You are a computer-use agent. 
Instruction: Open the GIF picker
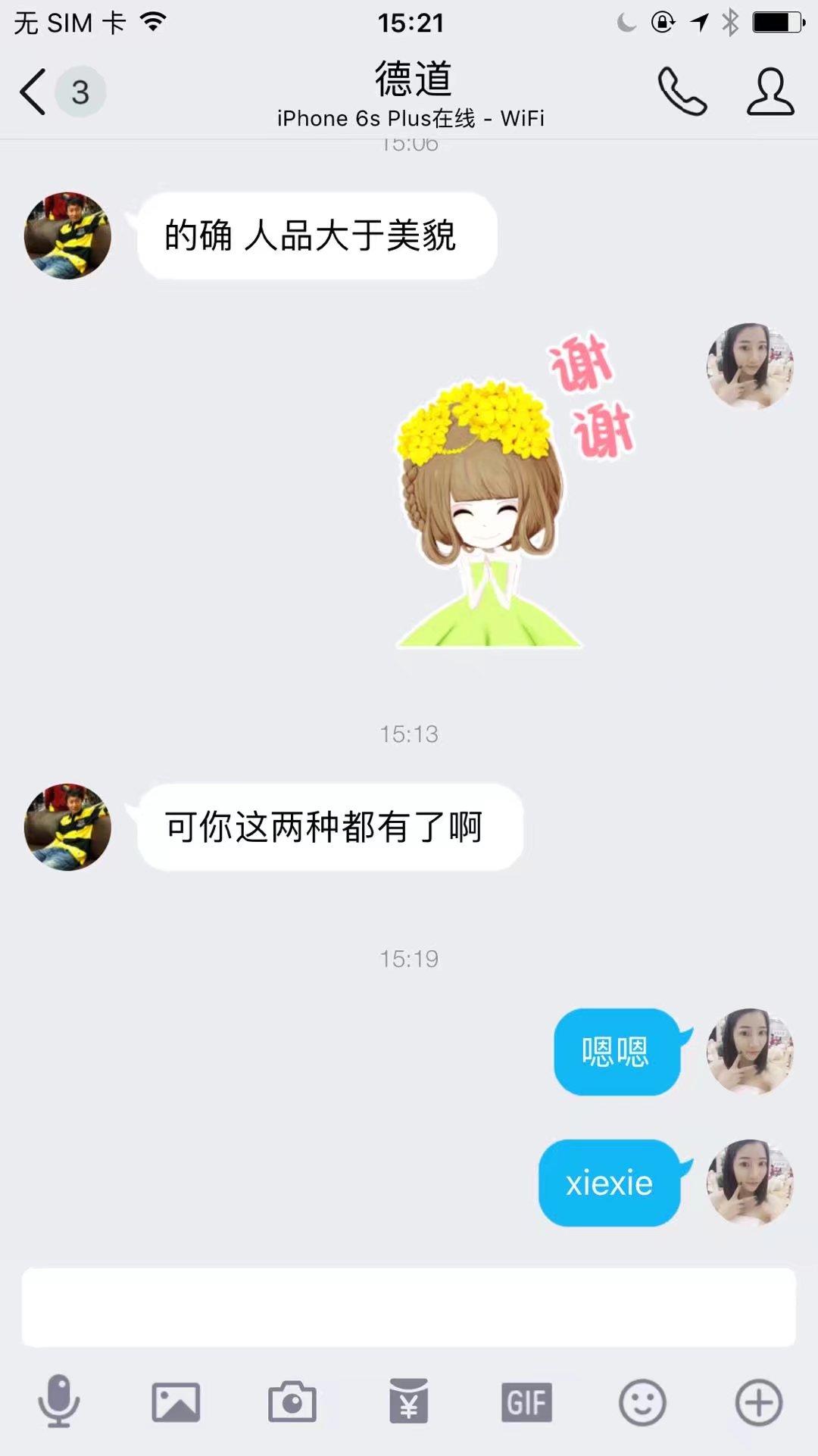click(x=526, y=1401)
